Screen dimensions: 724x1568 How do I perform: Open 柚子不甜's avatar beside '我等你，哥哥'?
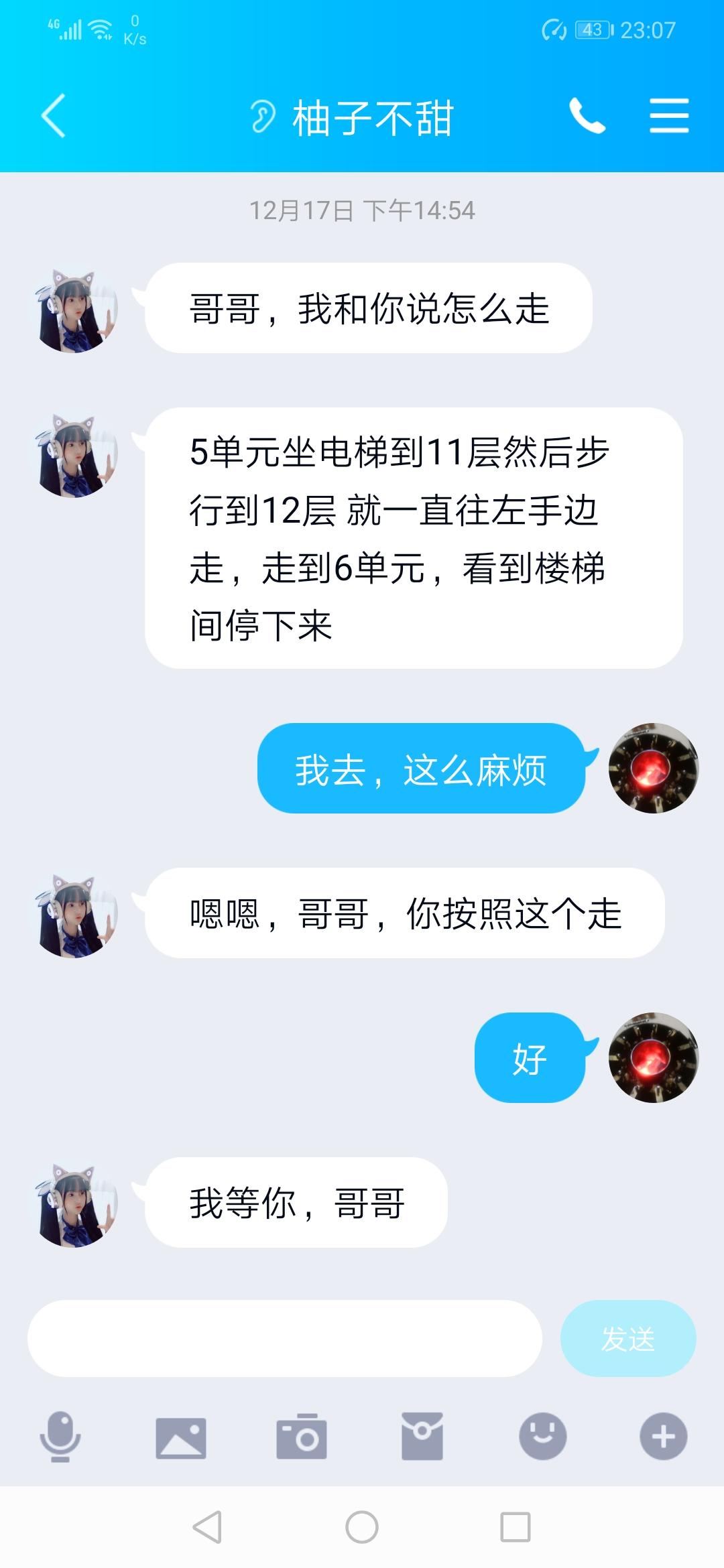pyautogui.click(x=75, y=1203)
